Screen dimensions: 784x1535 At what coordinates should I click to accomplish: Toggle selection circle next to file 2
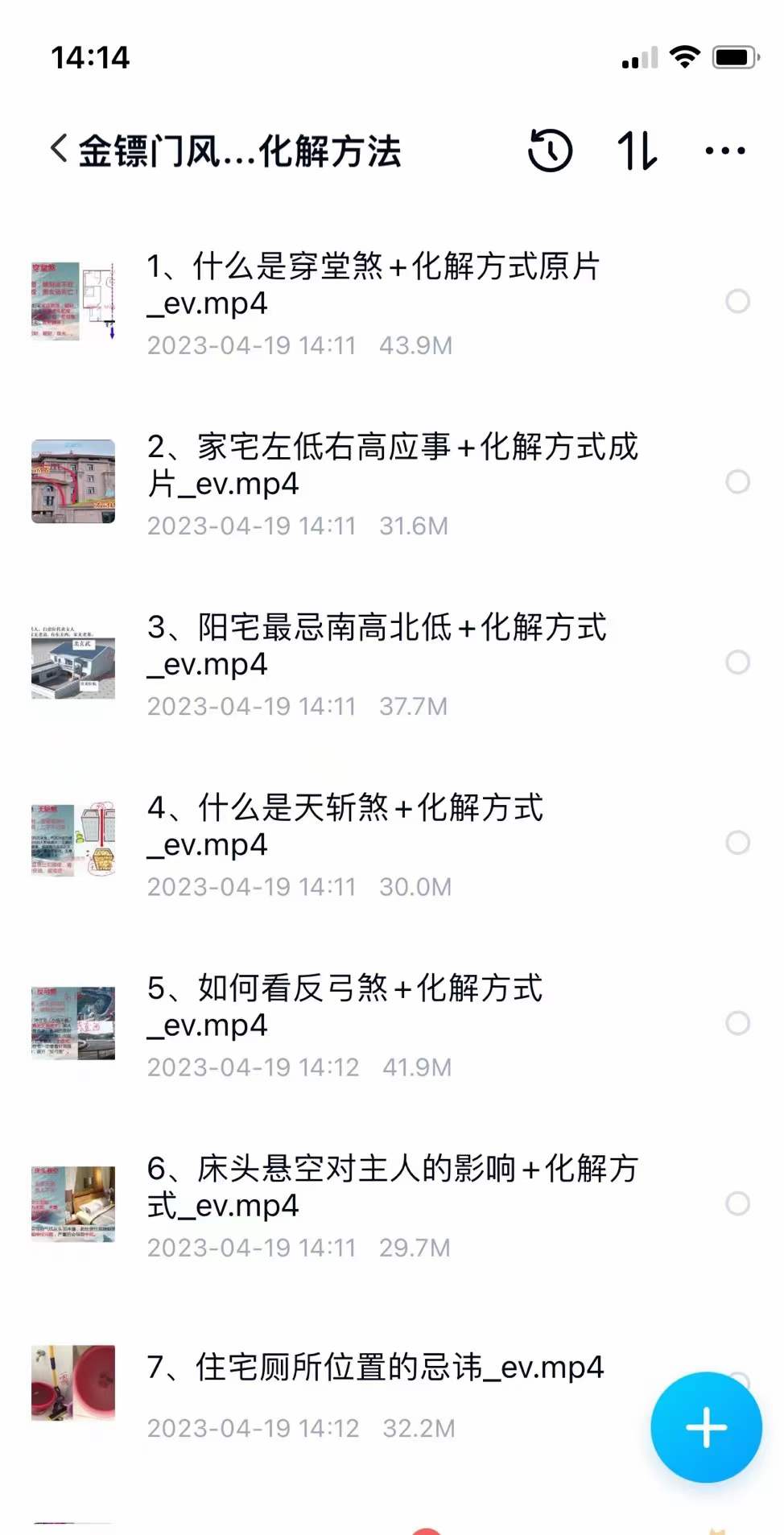pyautogui.click(x=737, y=482)
